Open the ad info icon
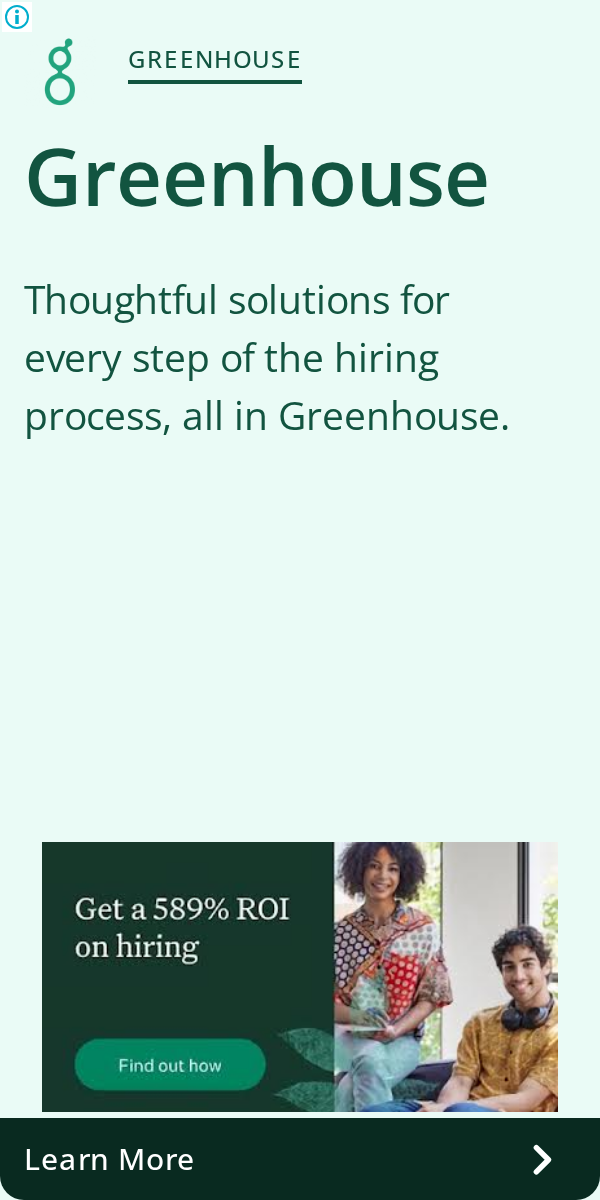Viewport: 600px width, 1200px height. click(x=17, y=17)
